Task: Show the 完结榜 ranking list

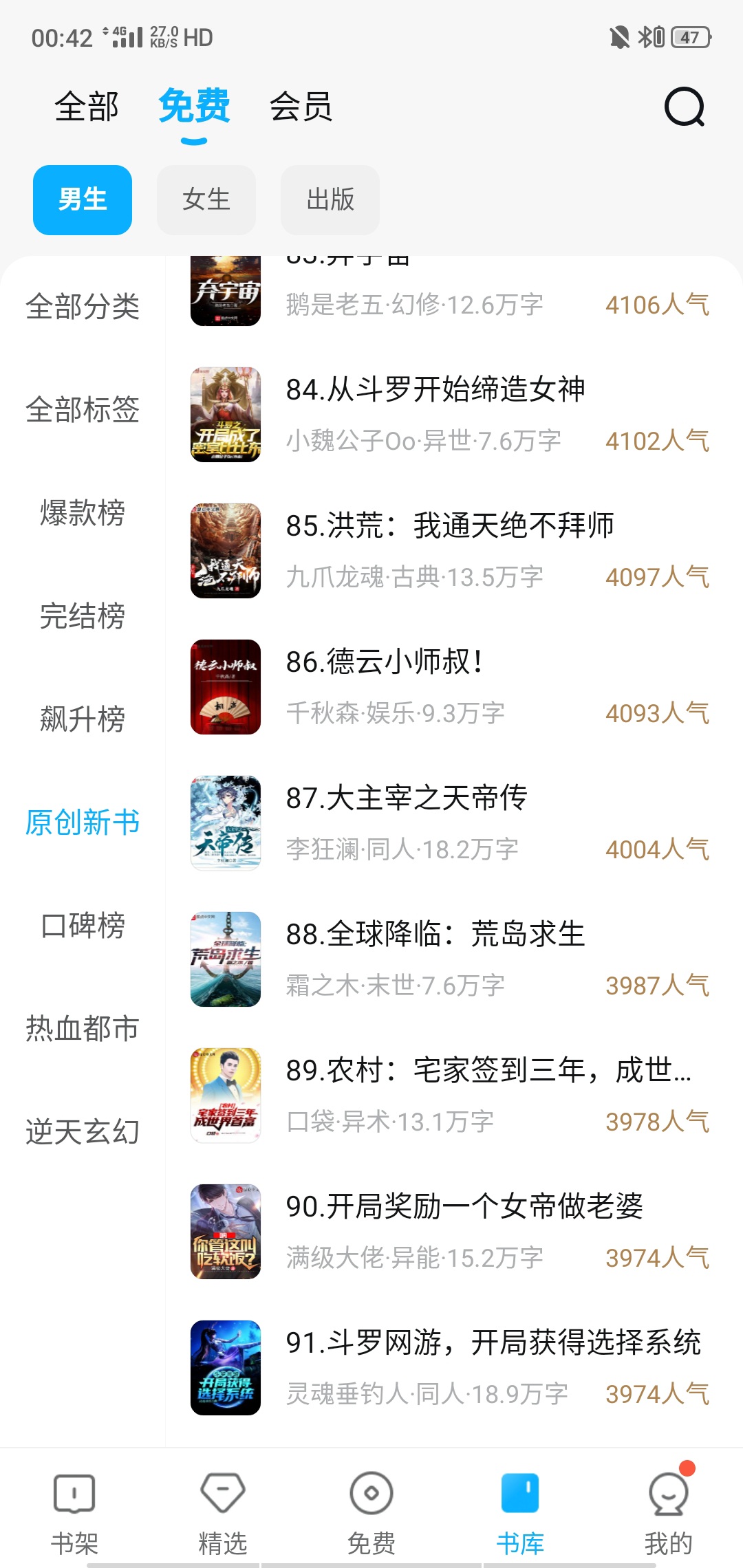Action: coord(83,616)
